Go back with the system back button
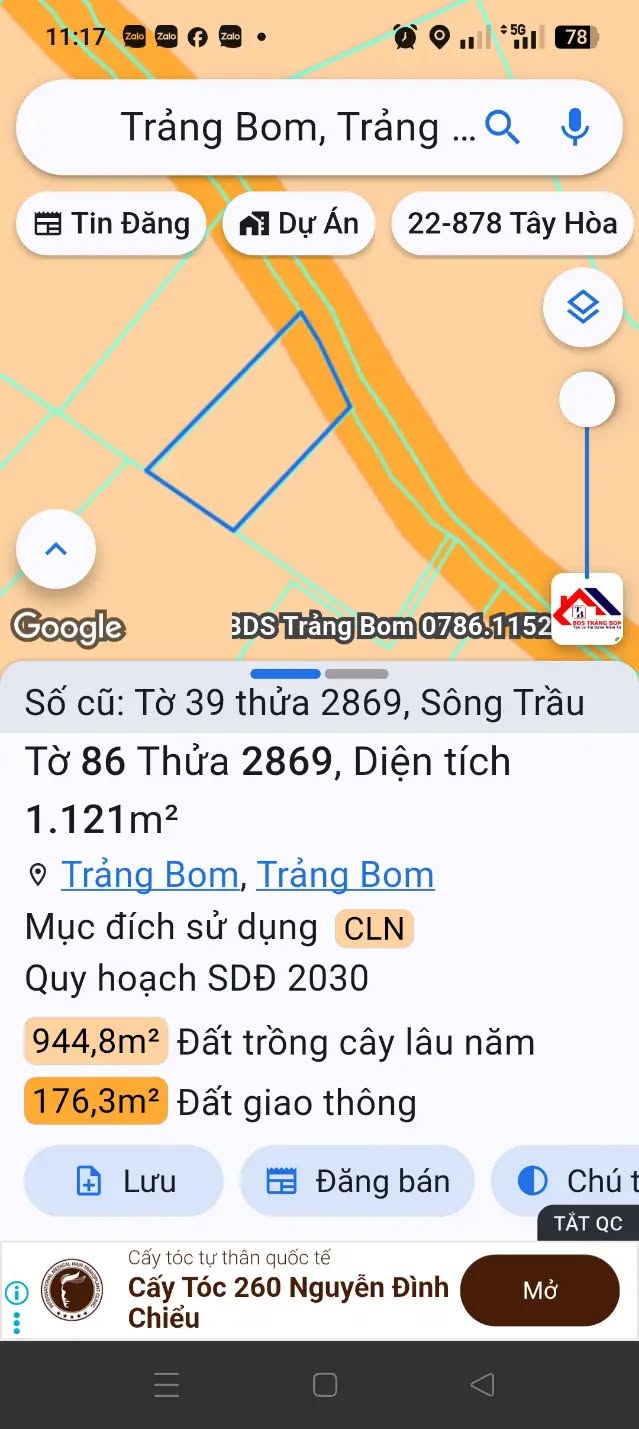This screenshot has height=1429, width=639. 482,1385
